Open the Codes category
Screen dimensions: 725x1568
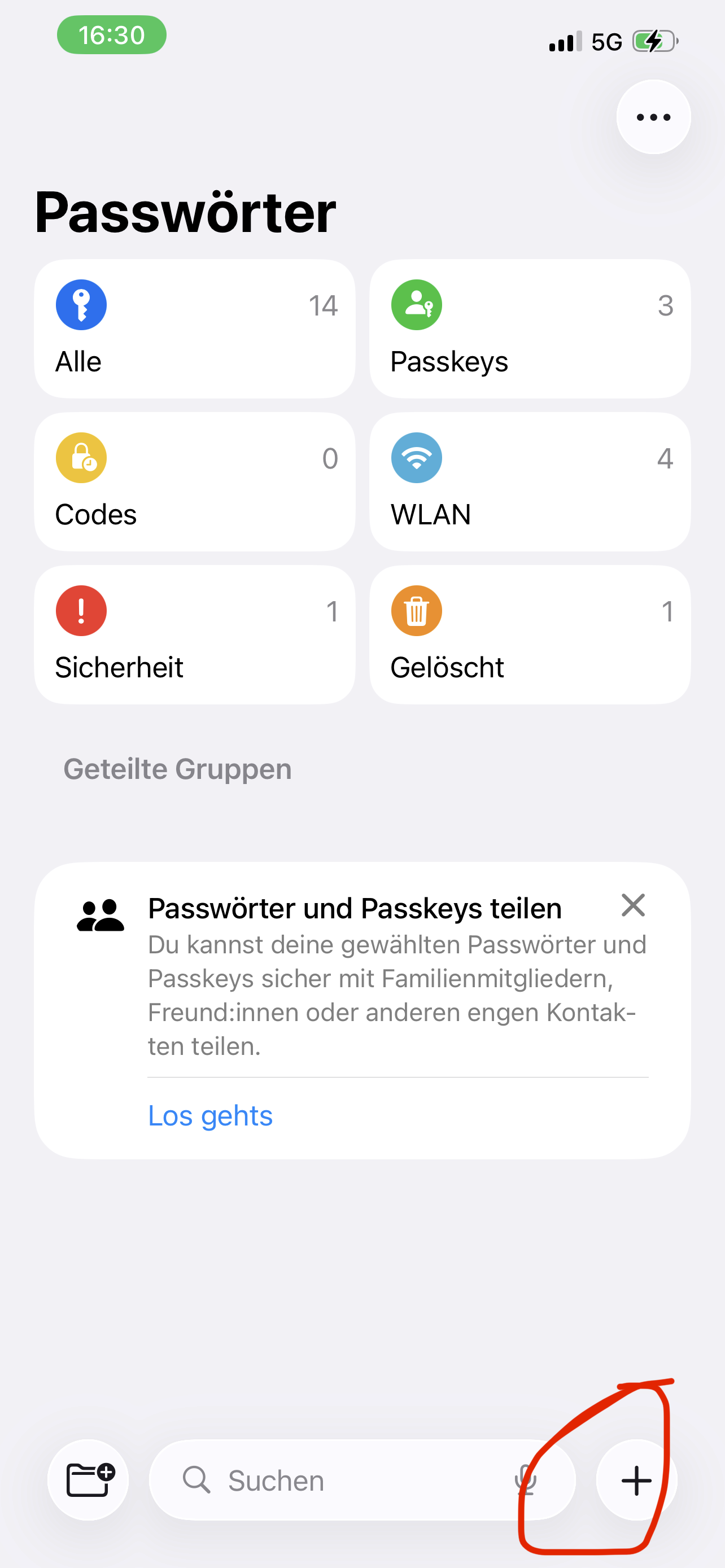click(194, 482)
